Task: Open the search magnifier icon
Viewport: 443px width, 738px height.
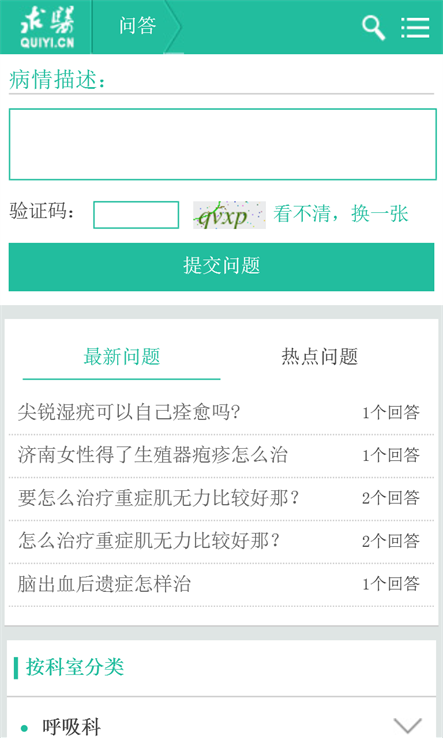Action: pyautogui.click(x=373, y=28)
